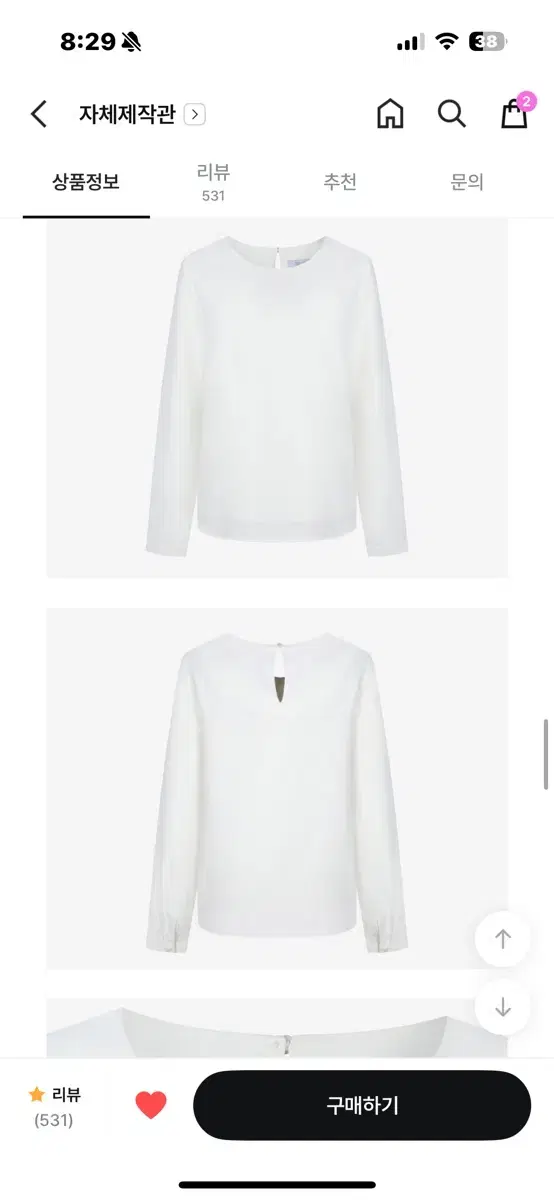Toggle the red heart wishlist icon
554x1200 pixels.
tap(151, 1105)
